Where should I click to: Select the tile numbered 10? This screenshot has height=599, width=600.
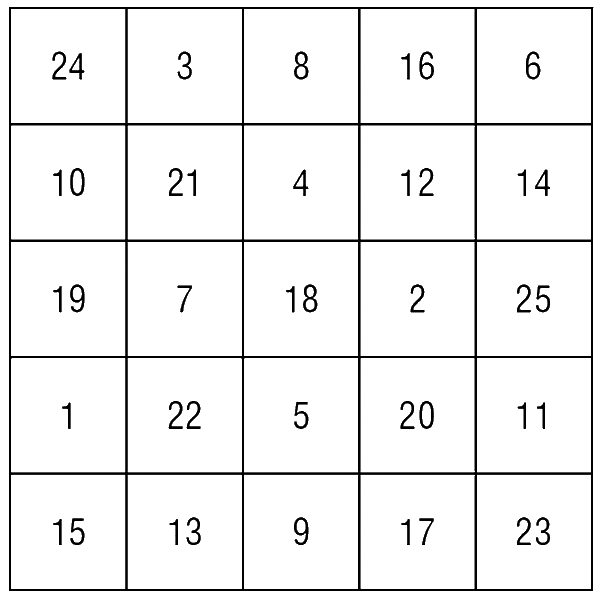point(68,183)
